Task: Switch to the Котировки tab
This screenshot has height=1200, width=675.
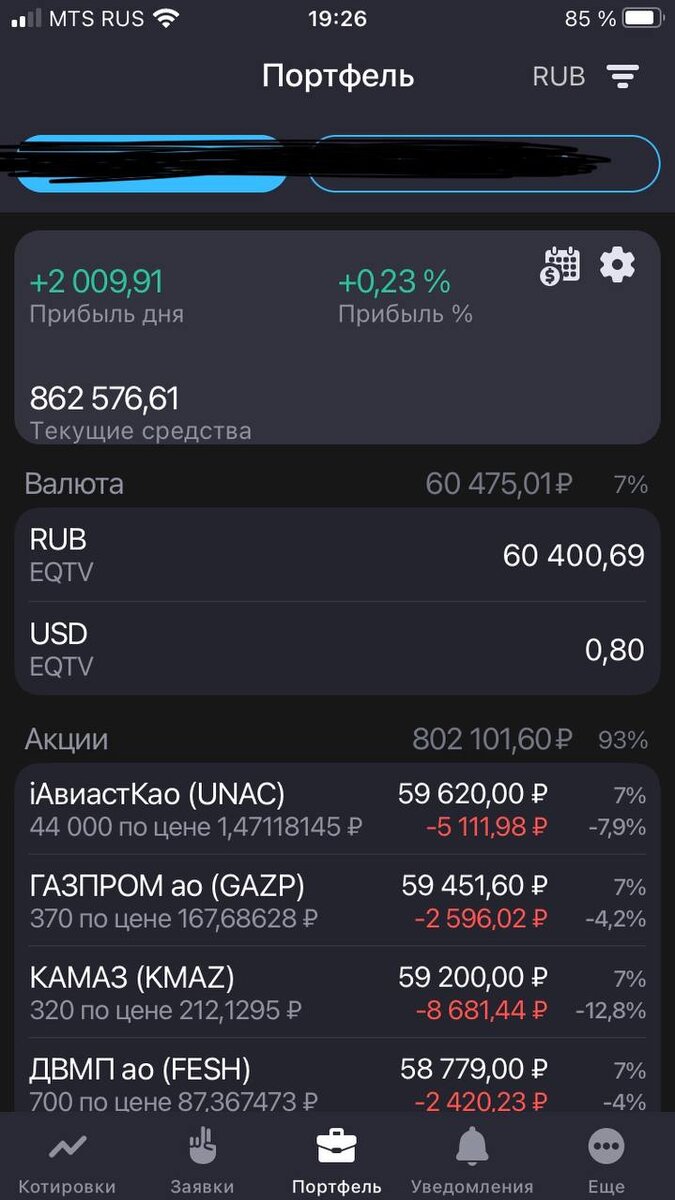Action: tap(67, 1162)
